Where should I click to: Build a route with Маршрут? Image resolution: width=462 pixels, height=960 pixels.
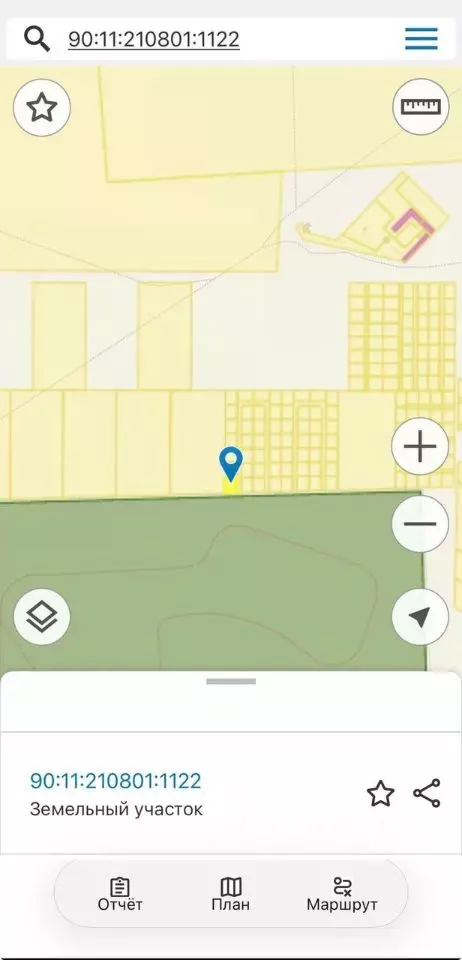pyautogui.click(x=342, y=894)
